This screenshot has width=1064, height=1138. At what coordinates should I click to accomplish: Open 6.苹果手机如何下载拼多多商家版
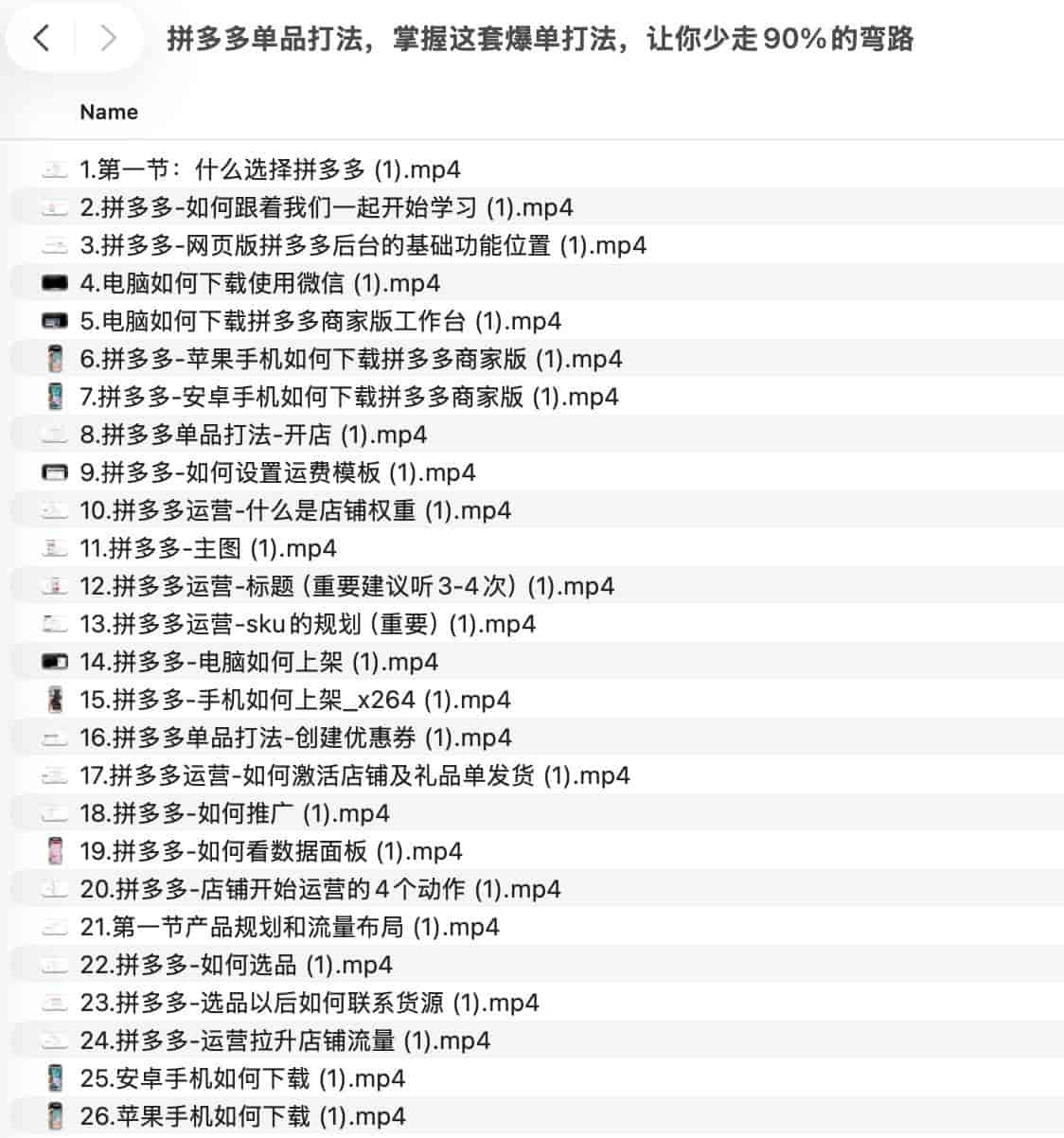(350, 360)
